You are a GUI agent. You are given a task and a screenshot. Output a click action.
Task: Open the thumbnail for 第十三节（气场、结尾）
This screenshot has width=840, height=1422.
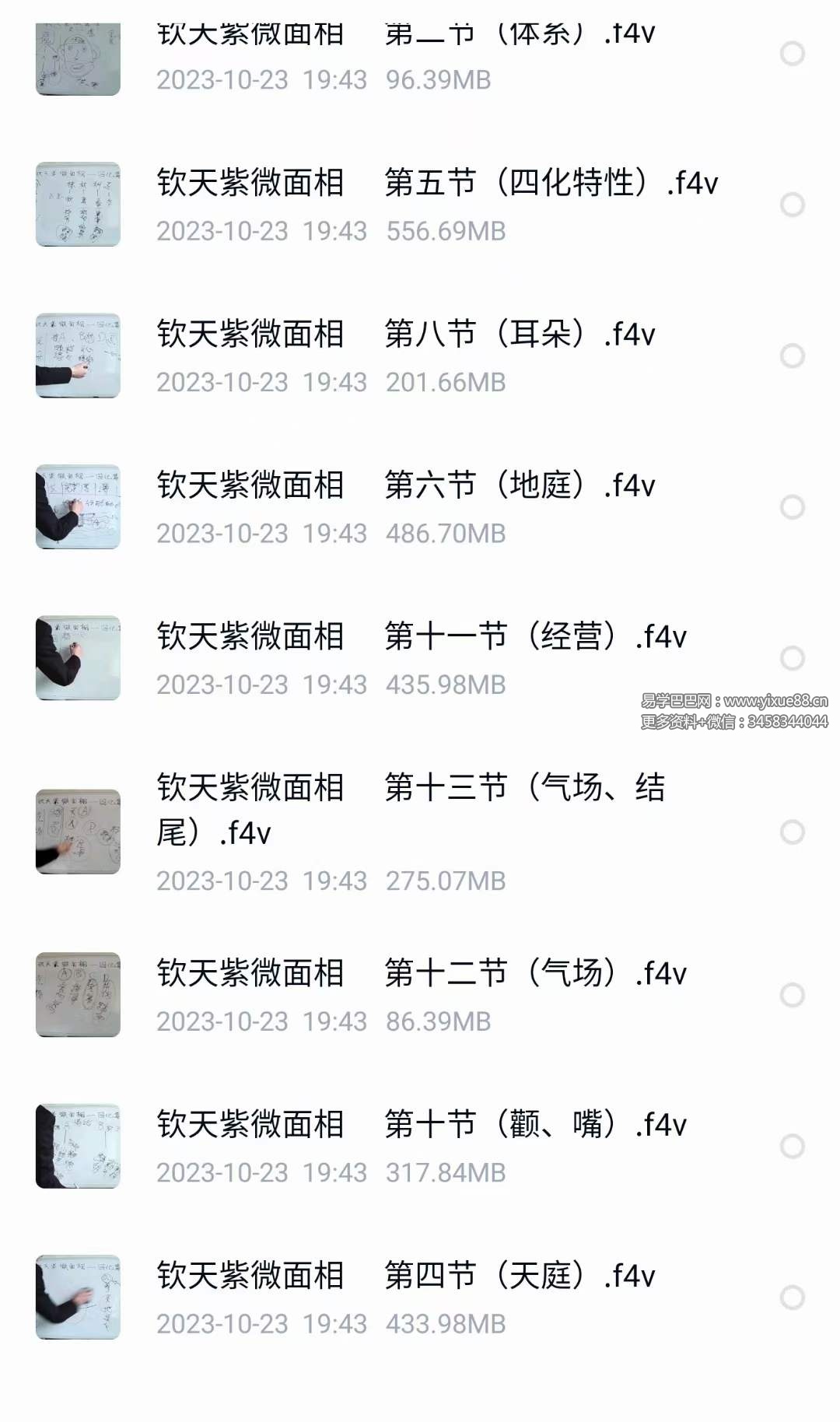(x=78, y=832)
